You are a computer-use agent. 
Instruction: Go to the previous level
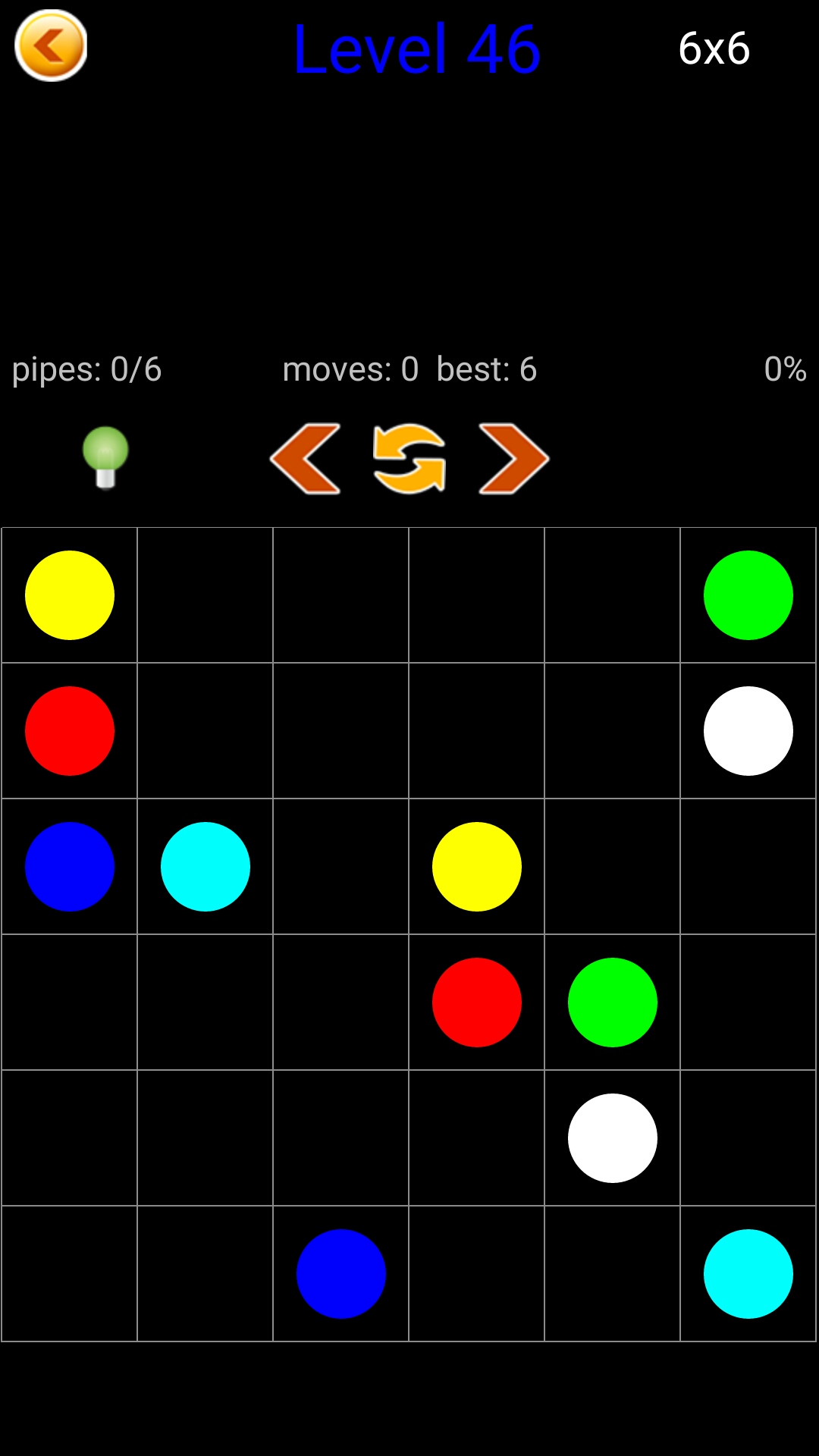pyautogui.click(x=306, y=459)
